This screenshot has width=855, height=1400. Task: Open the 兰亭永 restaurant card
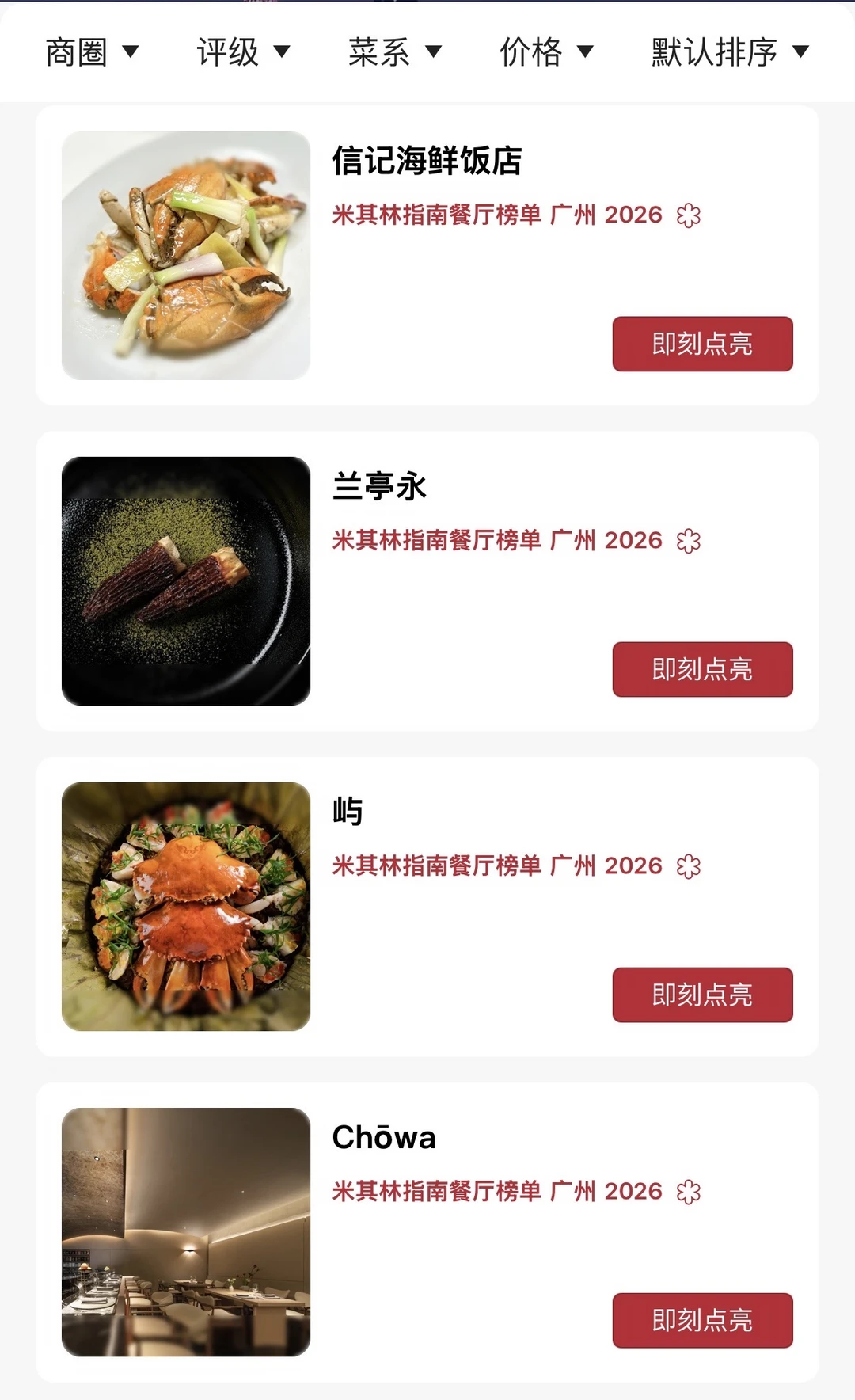click(x=427, y=580)
